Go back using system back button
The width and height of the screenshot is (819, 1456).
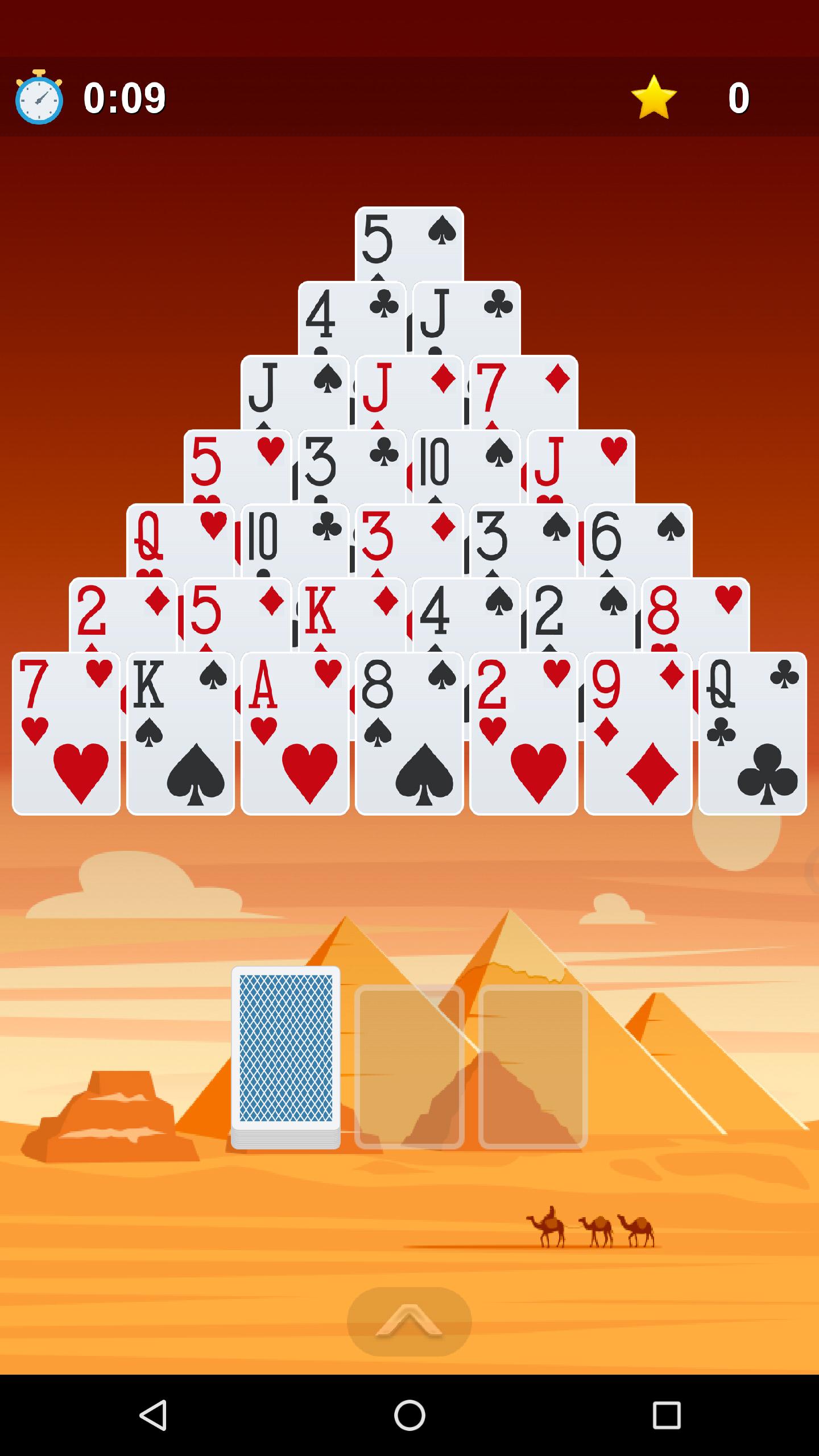152,1414
